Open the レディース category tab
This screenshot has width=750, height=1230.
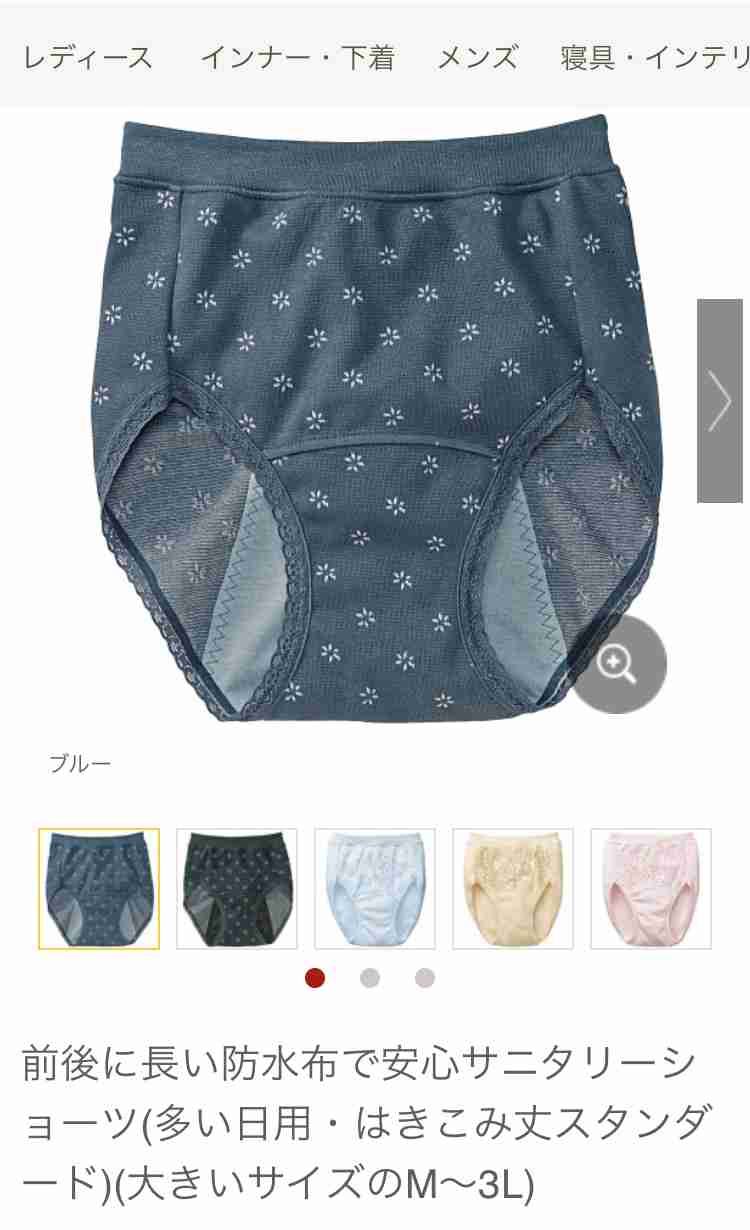tap(88, 58)
